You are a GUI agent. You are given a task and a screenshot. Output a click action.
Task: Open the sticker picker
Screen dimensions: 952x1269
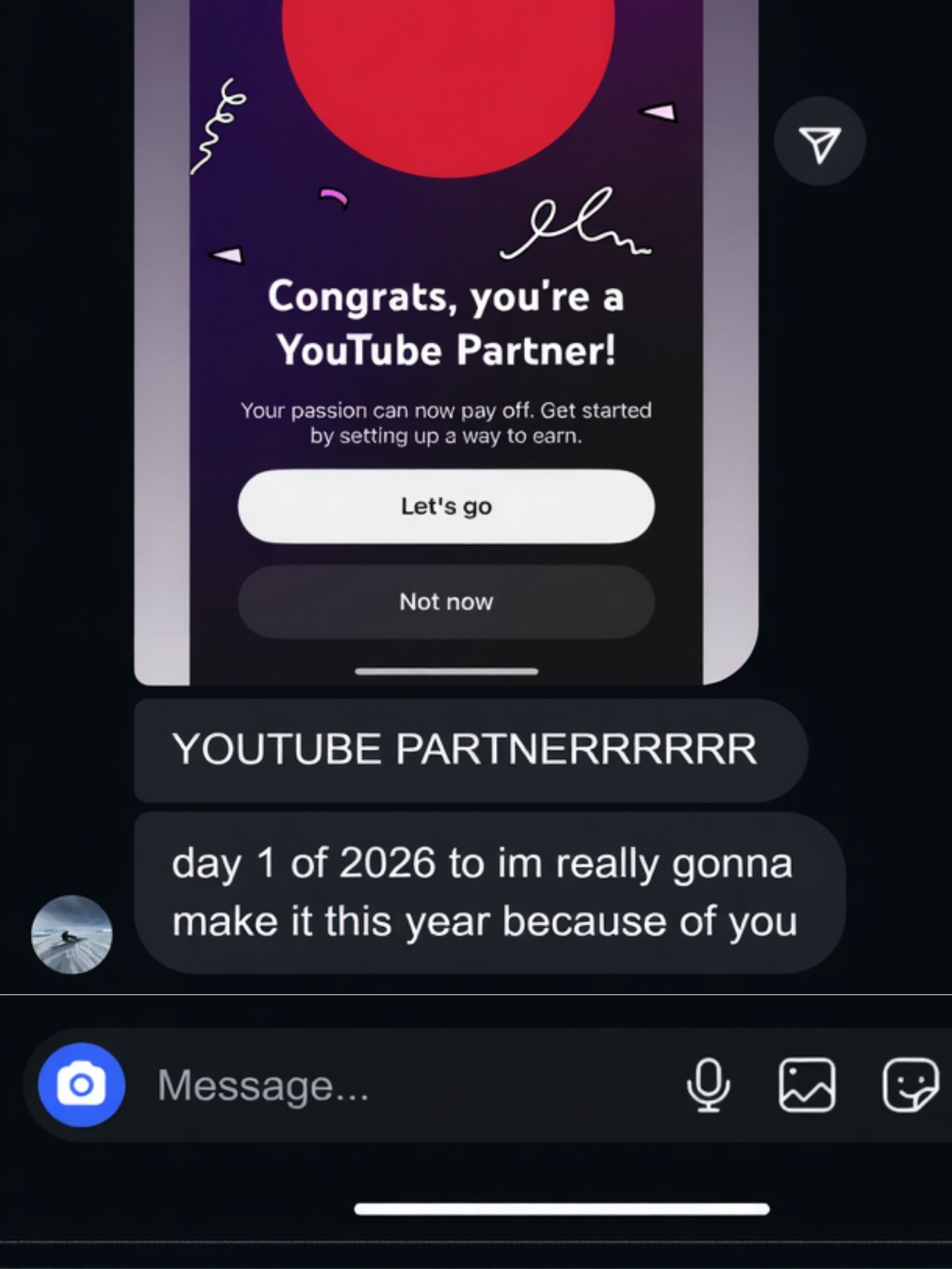tap(910, 1085)
